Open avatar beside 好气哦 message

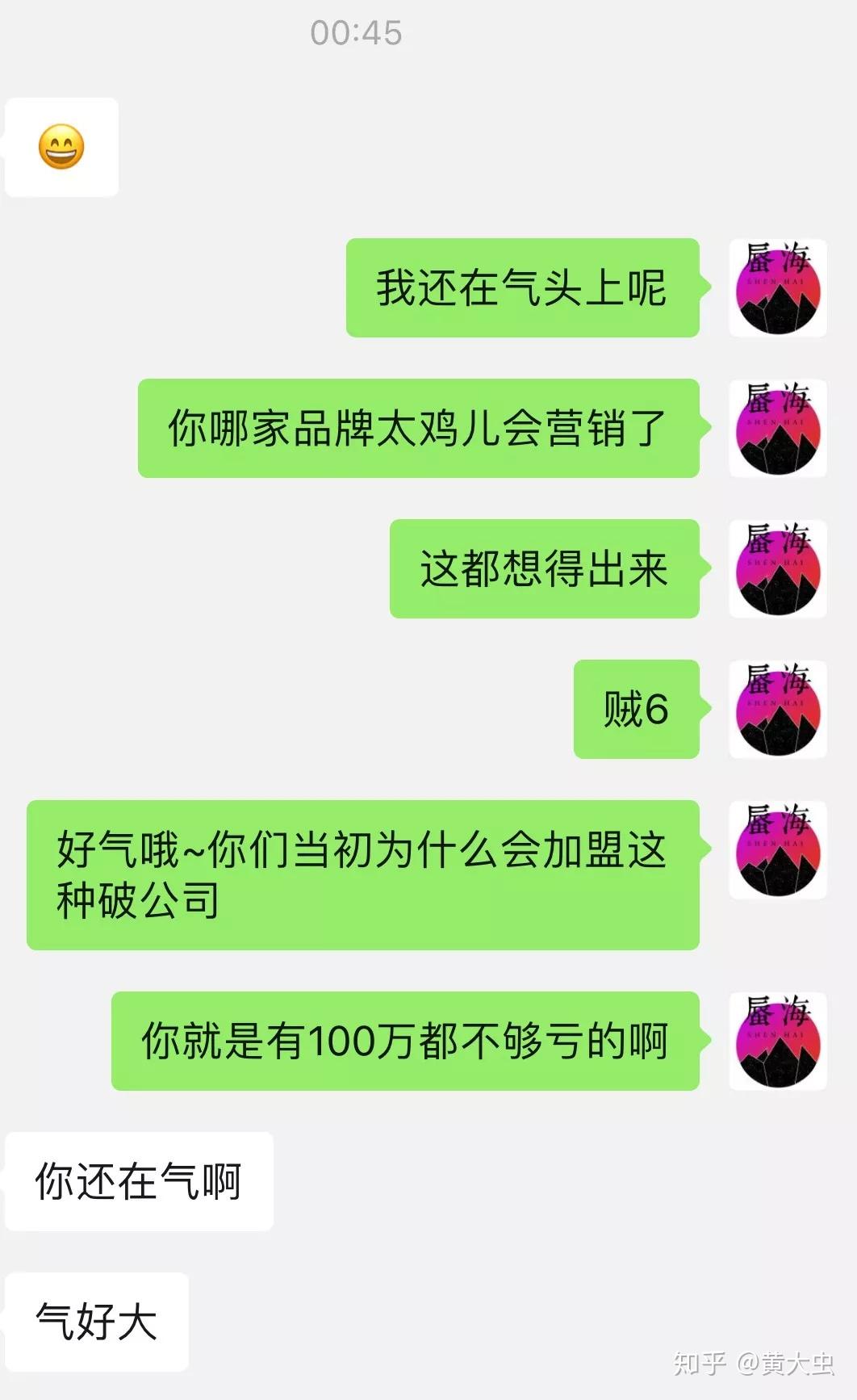point(777,849)
